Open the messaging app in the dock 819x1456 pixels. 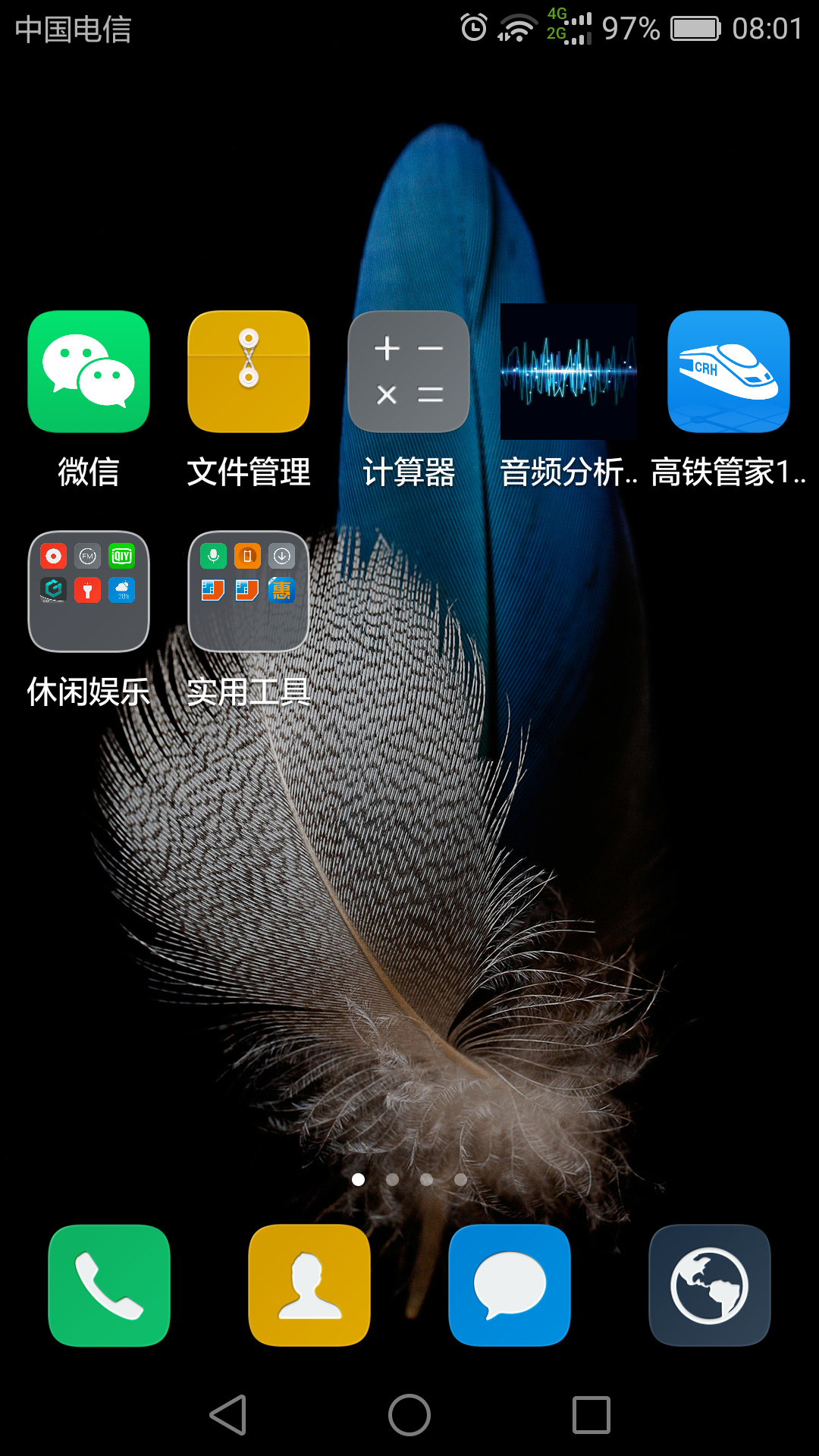pos(510,1285)
